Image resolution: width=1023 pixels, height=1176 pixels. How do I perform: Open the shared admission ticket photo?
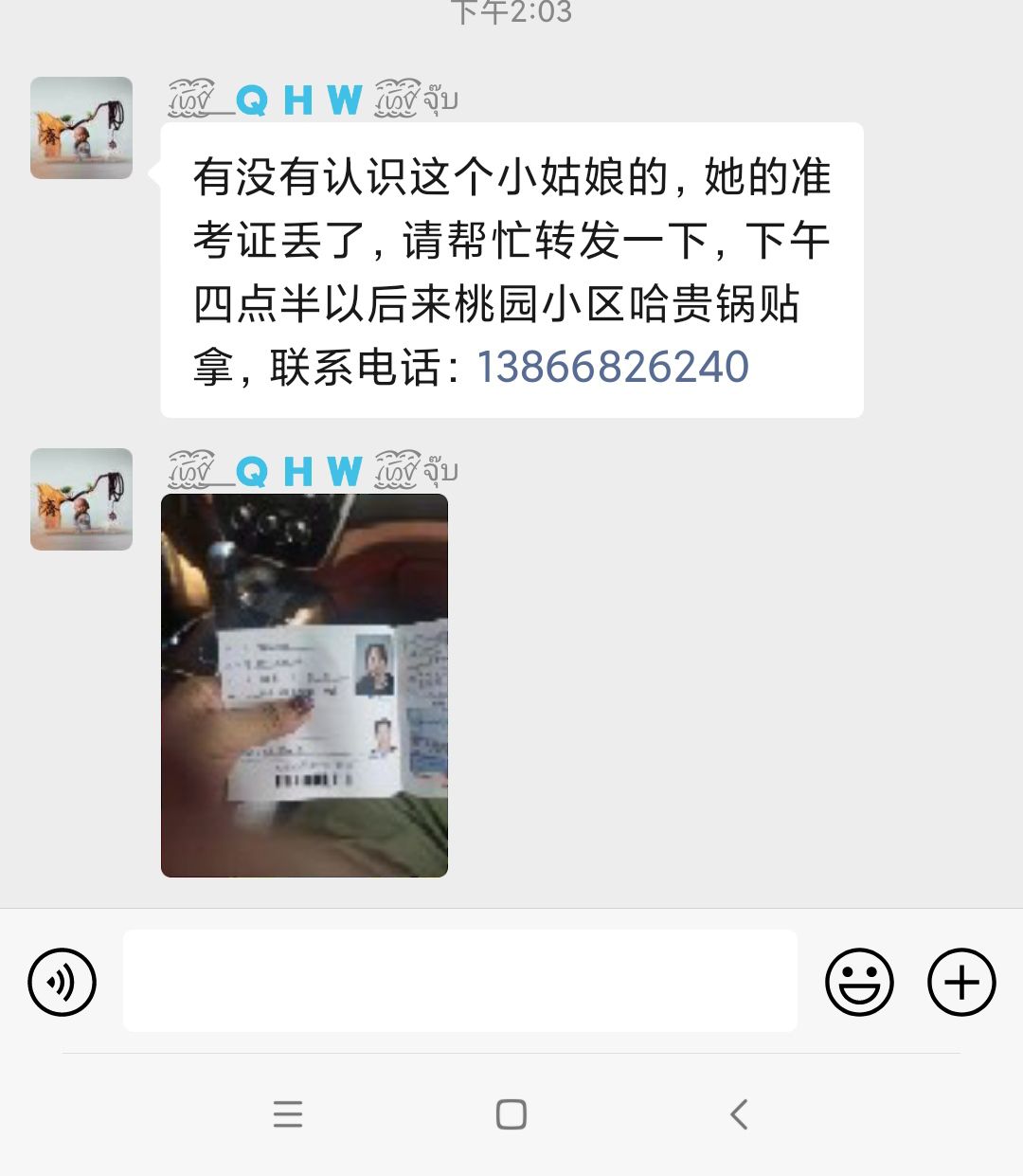(x=304, y=685)
